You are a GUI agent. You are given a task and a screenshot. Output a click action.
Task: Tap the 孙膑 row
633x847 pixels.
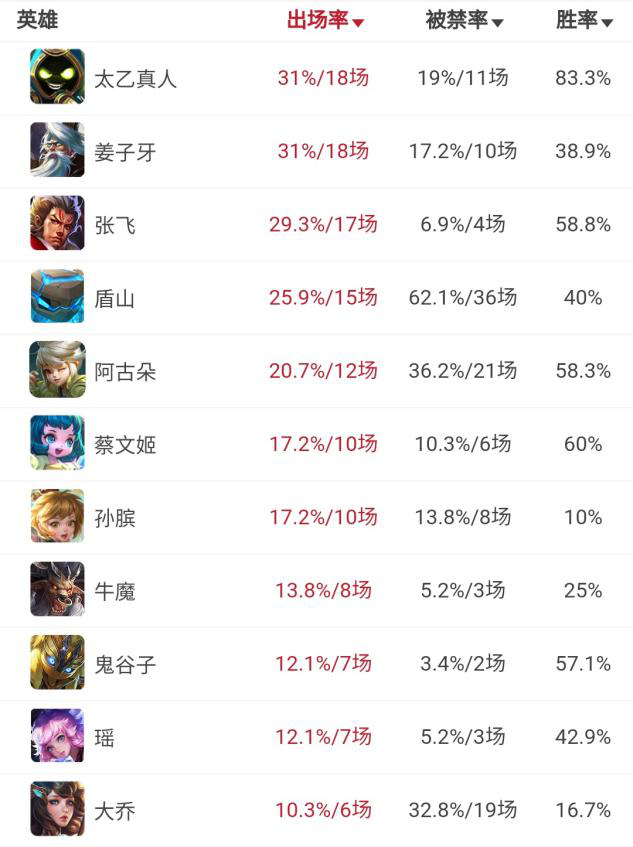pyautogui.click(x=115, y=518)
